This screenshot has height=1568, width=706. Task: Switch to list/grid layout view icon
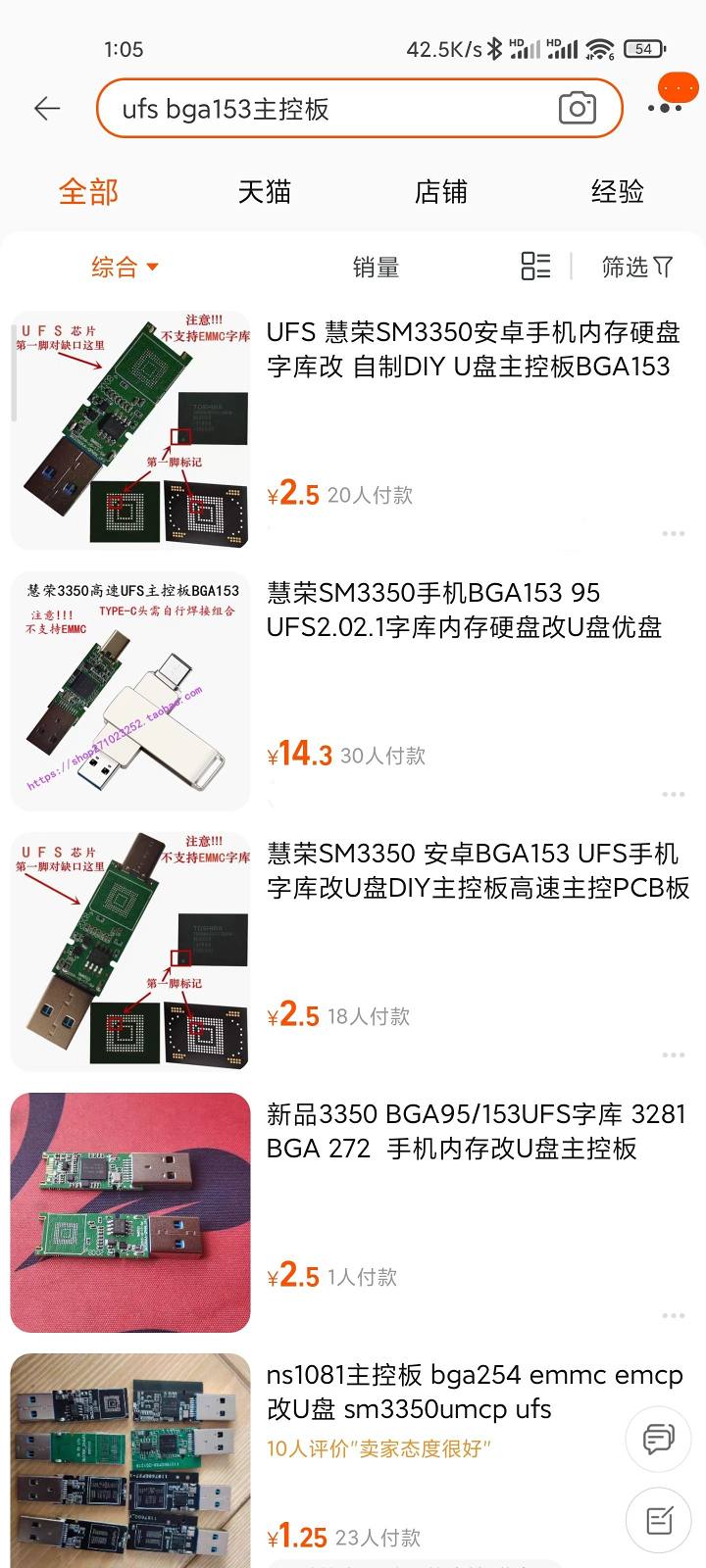(534, 266)
